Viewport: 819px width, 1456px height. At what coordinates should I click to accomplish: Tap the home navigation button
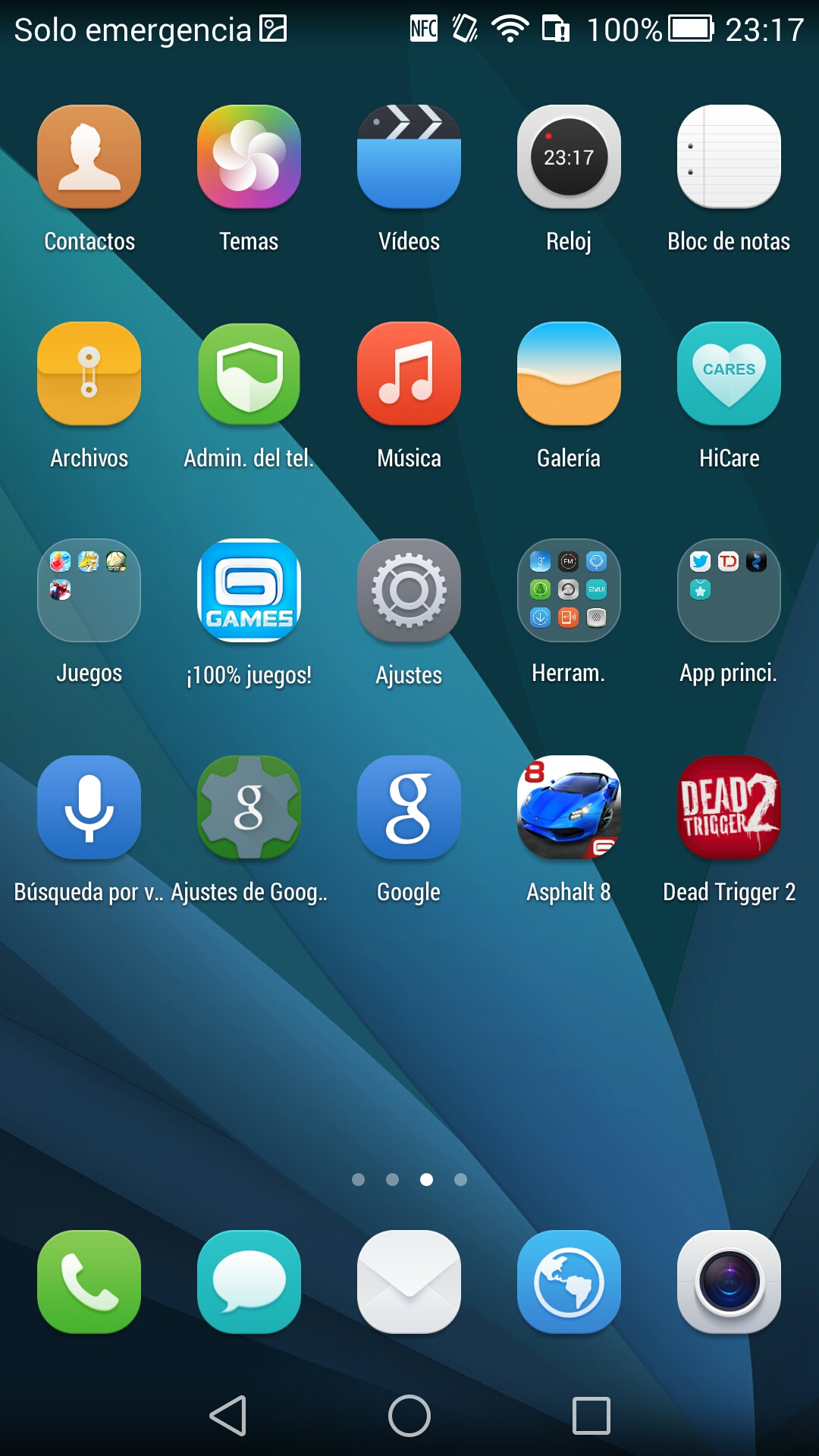click(x=409, y=1416)
